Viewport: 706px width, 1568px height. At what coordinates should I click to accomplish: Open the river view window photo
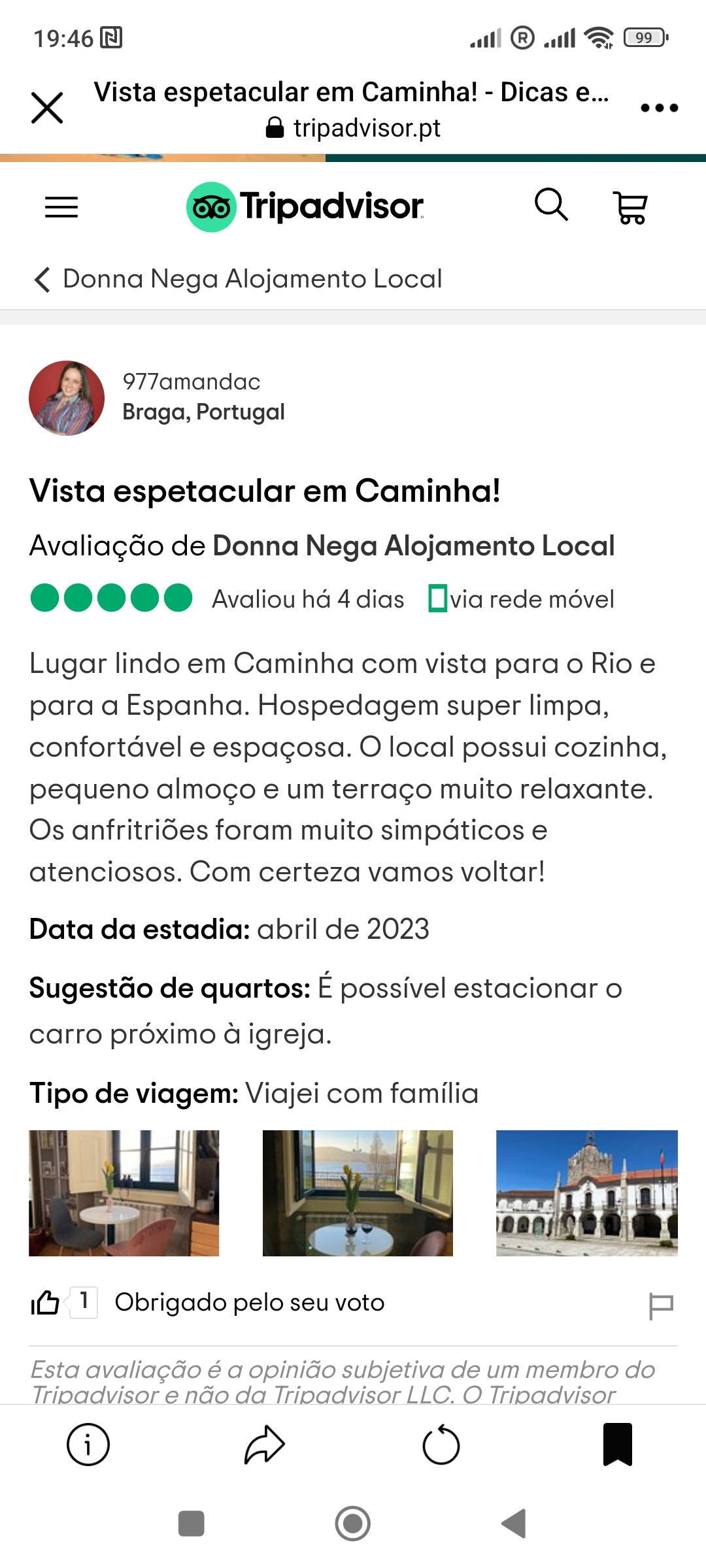click(x=358, y=1193)
